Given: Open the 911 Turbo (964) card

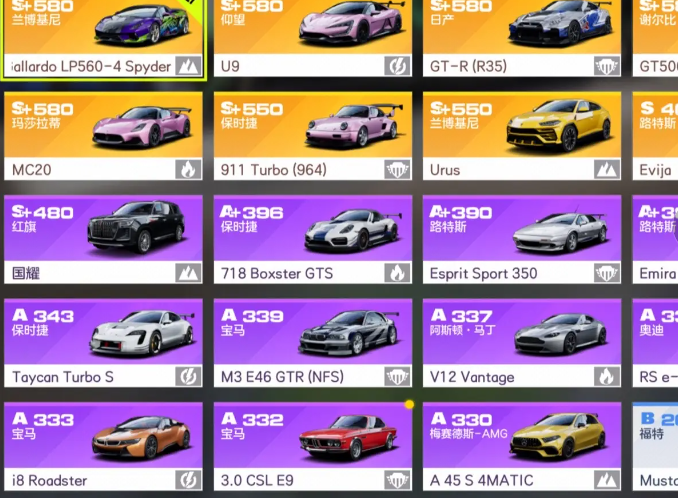Looking at the screenshot, I should pos(312,137).
